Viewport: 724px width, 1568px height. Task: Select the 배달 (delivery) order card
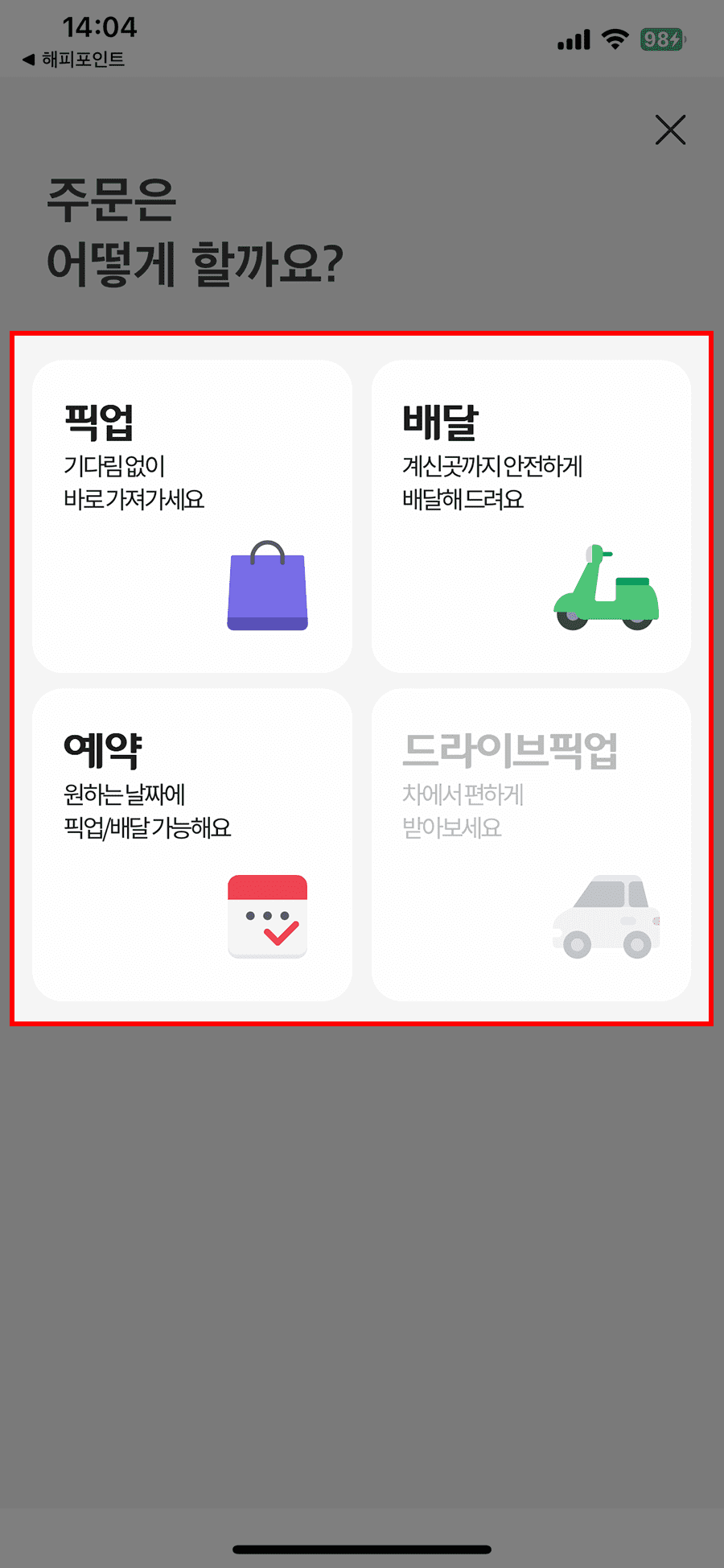click(x=532, y=515)
